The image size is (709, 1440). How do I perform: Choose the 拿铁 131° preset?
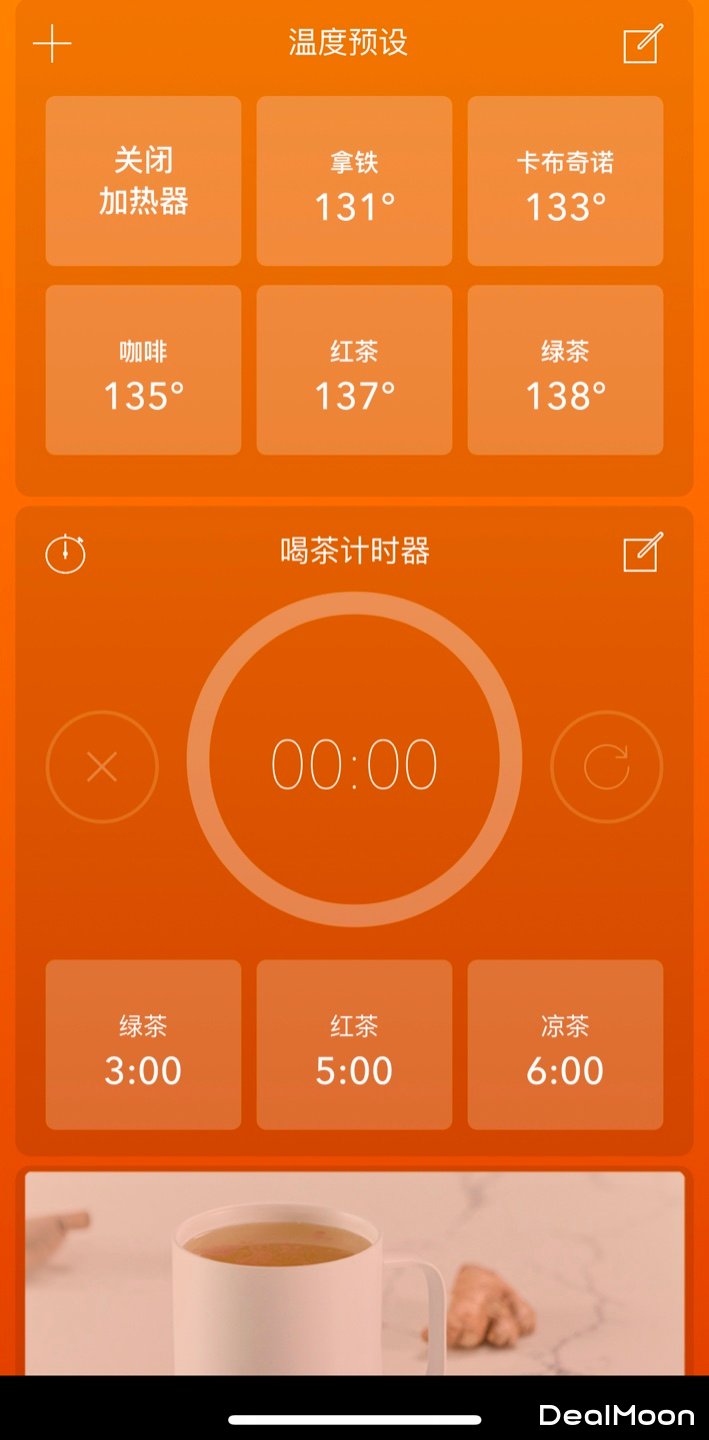point(354,181)
